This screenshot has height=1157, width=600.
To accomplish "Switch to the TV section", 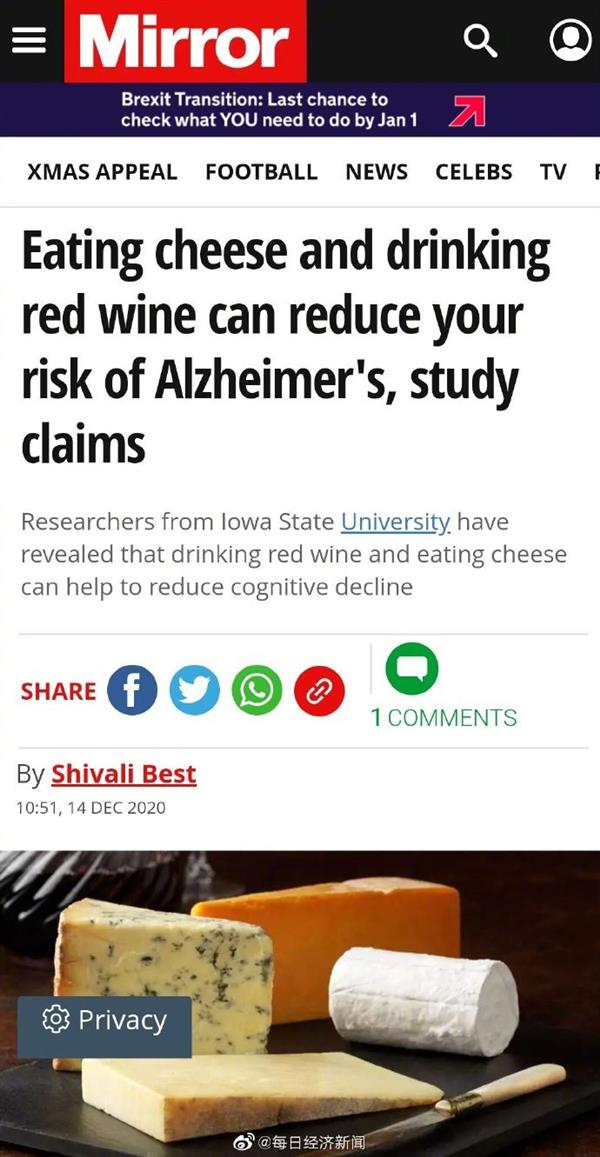I will coord(553,172).
